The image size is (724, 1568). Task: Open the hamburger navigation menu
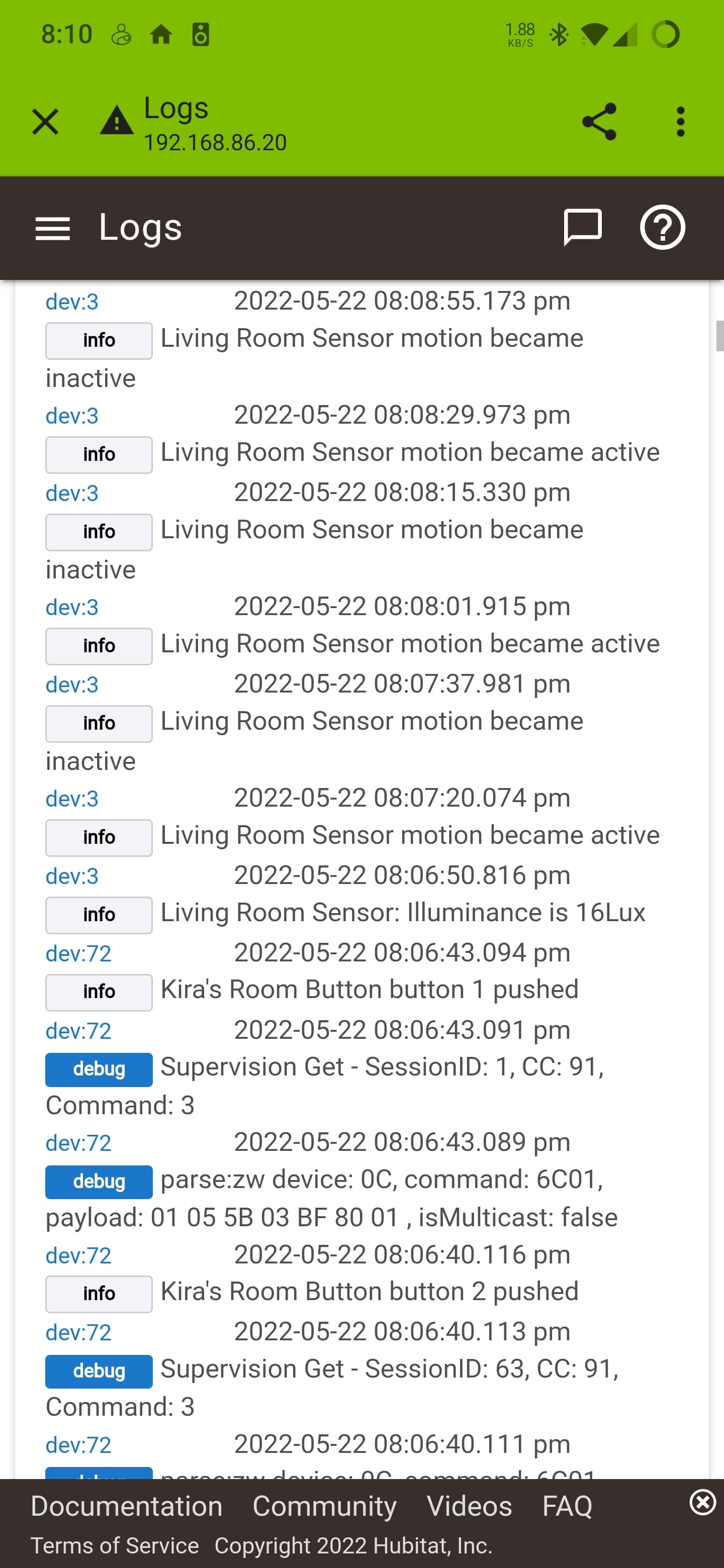click(53, 229)
